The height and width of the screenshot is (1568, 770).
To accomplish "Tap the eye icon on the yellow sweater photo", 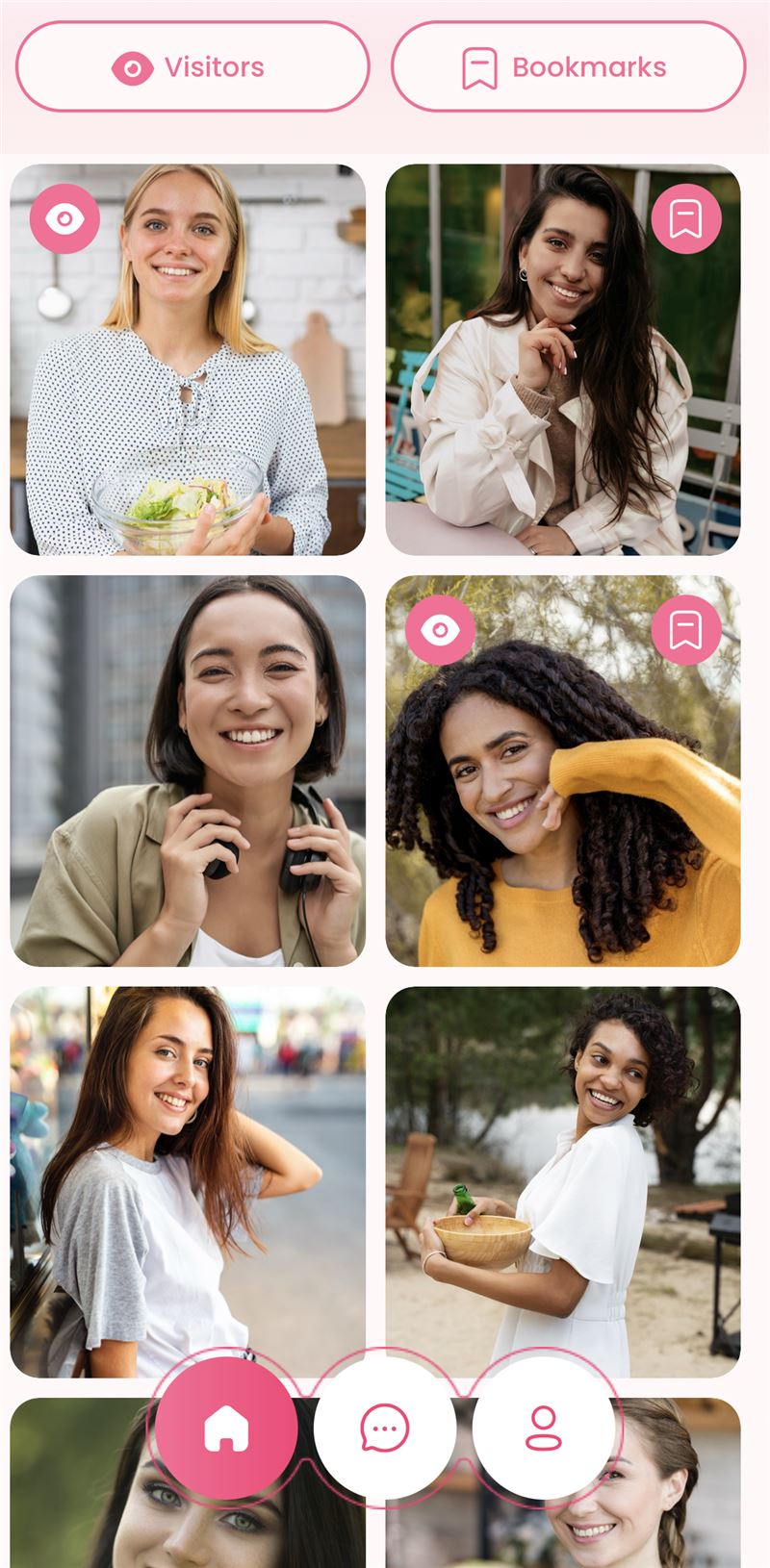I will tap(440, 630).
